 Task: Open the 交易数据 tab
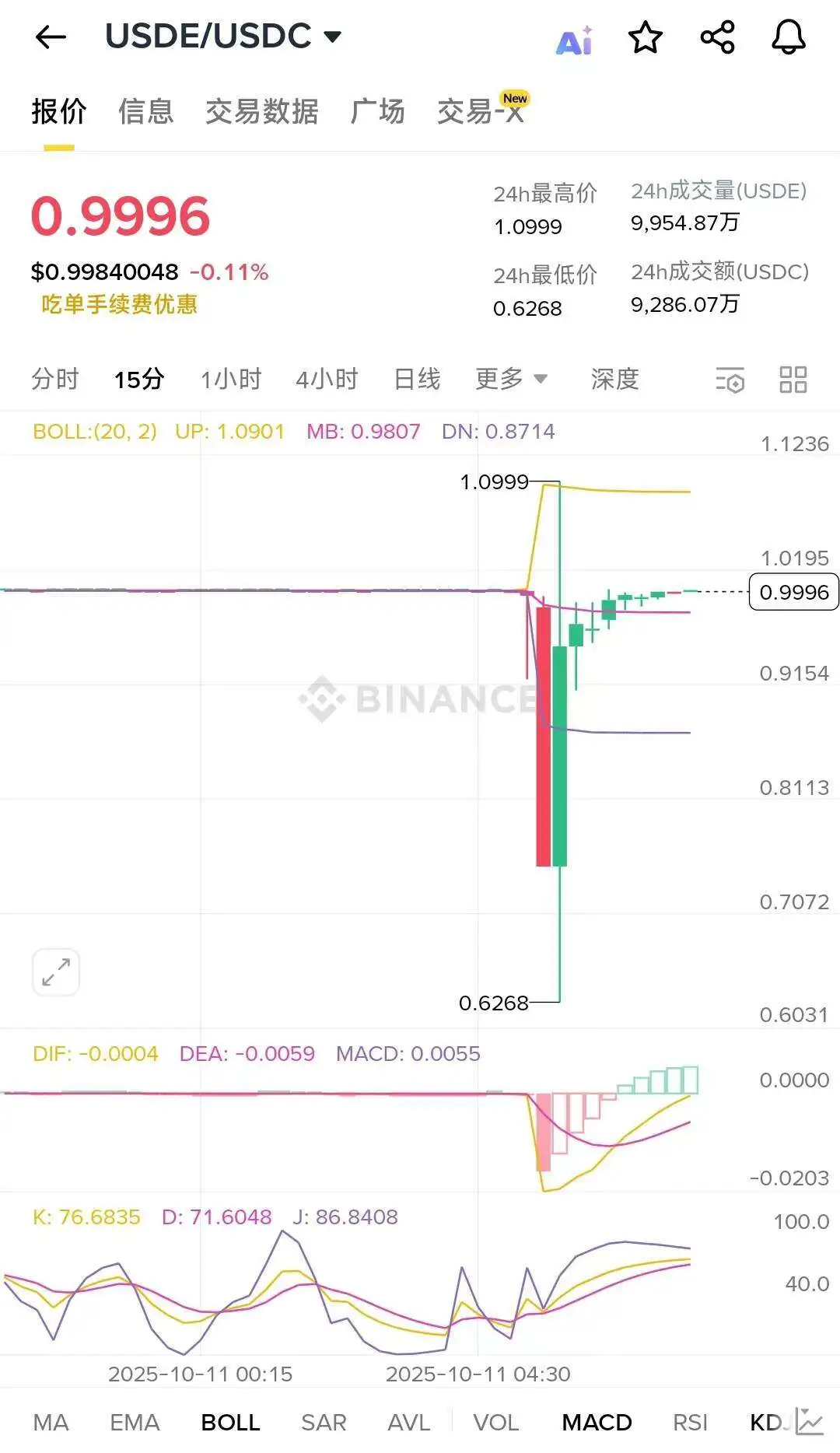262,111
